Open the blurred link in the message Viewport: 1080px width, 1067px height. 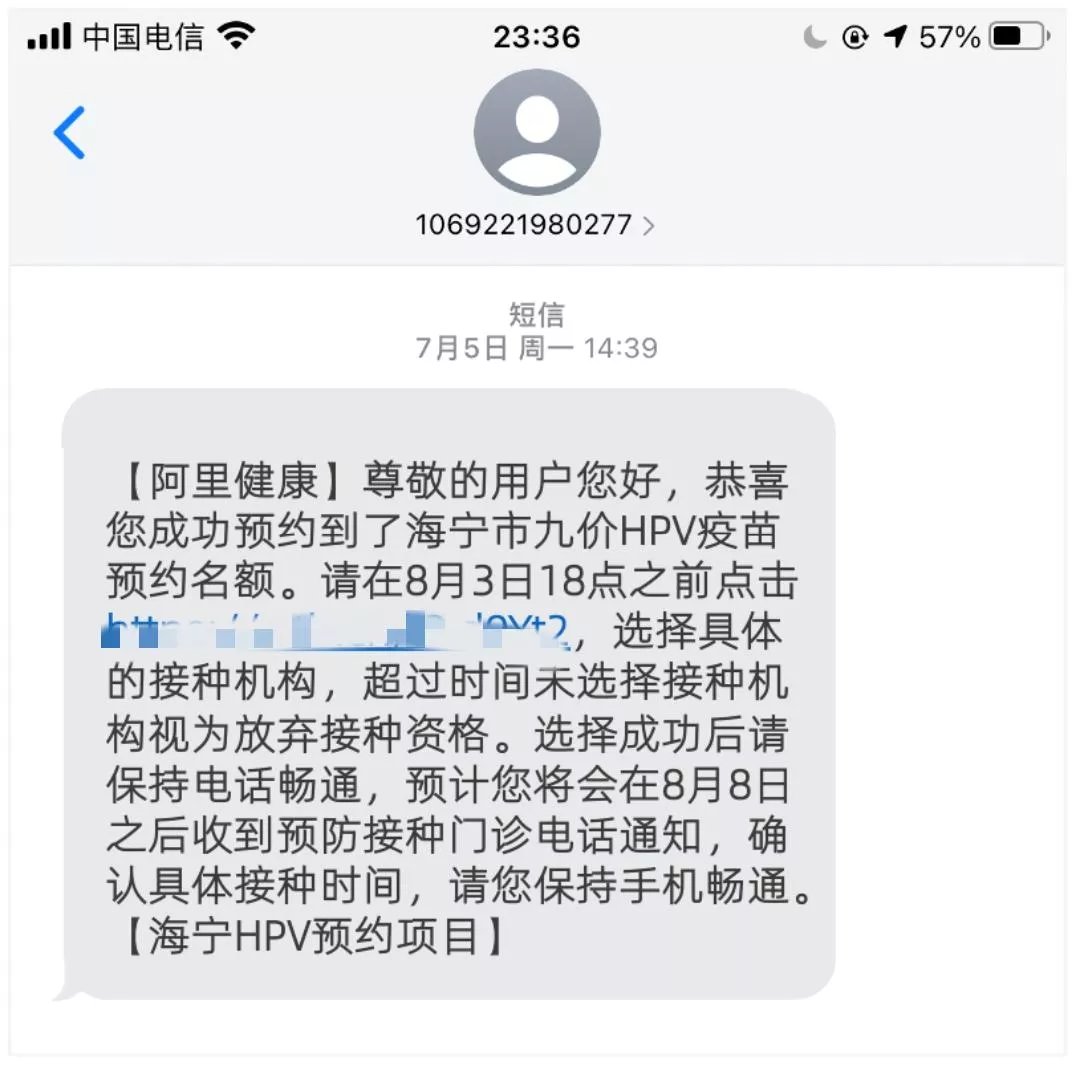(x=338, y=630)
